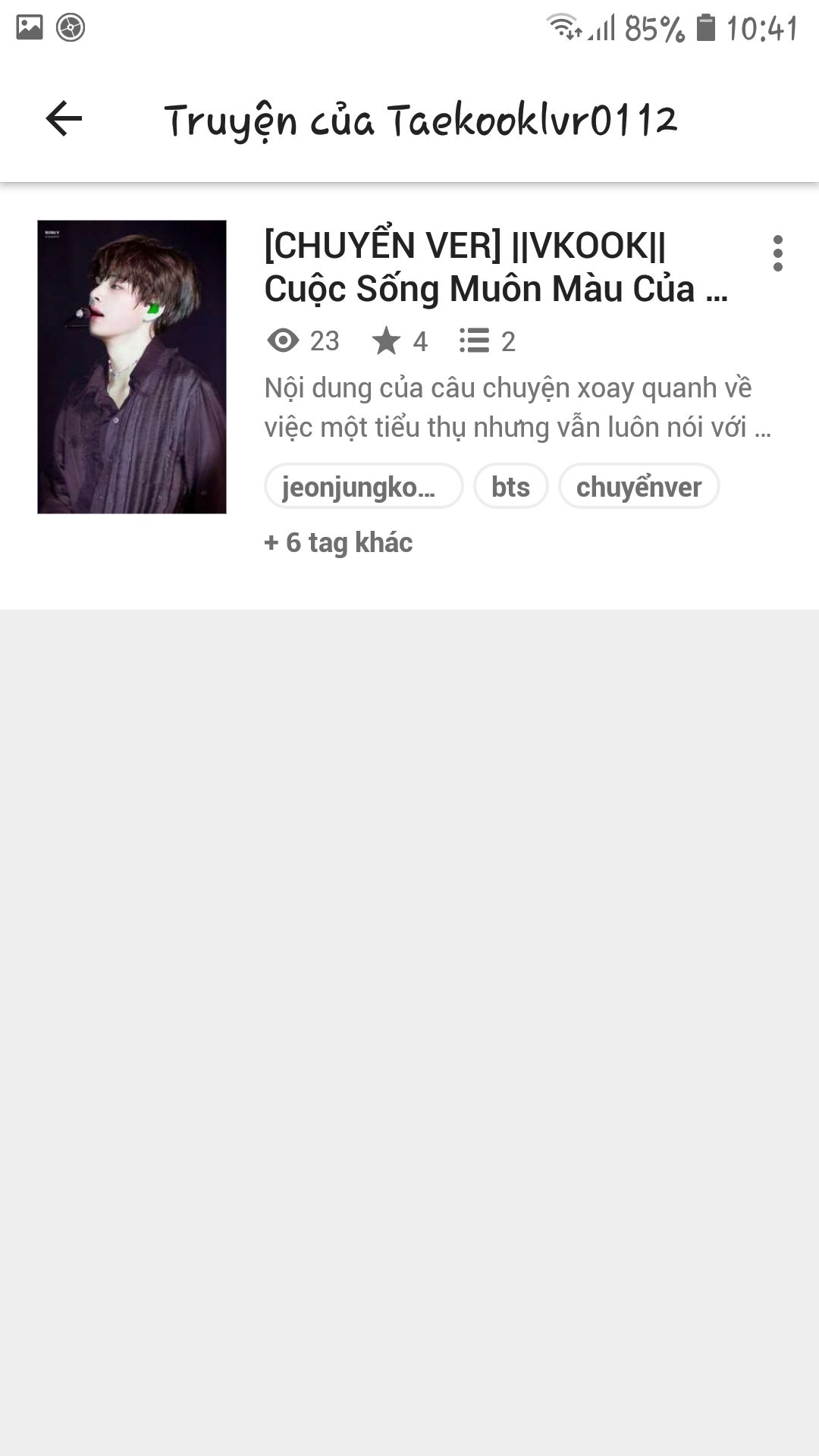
Task: Expand the + 6 tag khác link
Action: click(x=338, y=543)
